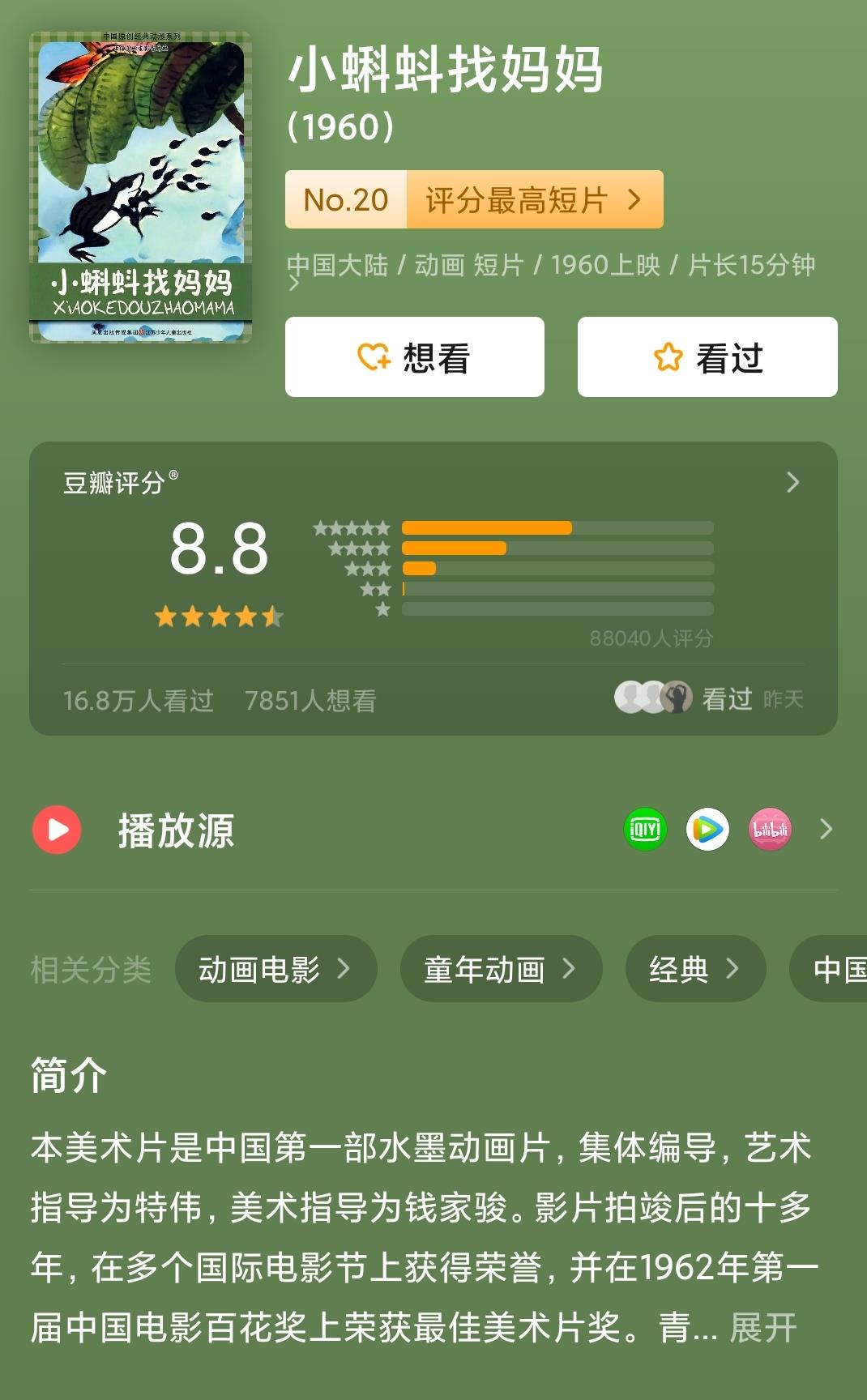Open the No.20 评分最高短片 ranking
This screenshot has height=1400, width=867.
(x=474, y=199)
